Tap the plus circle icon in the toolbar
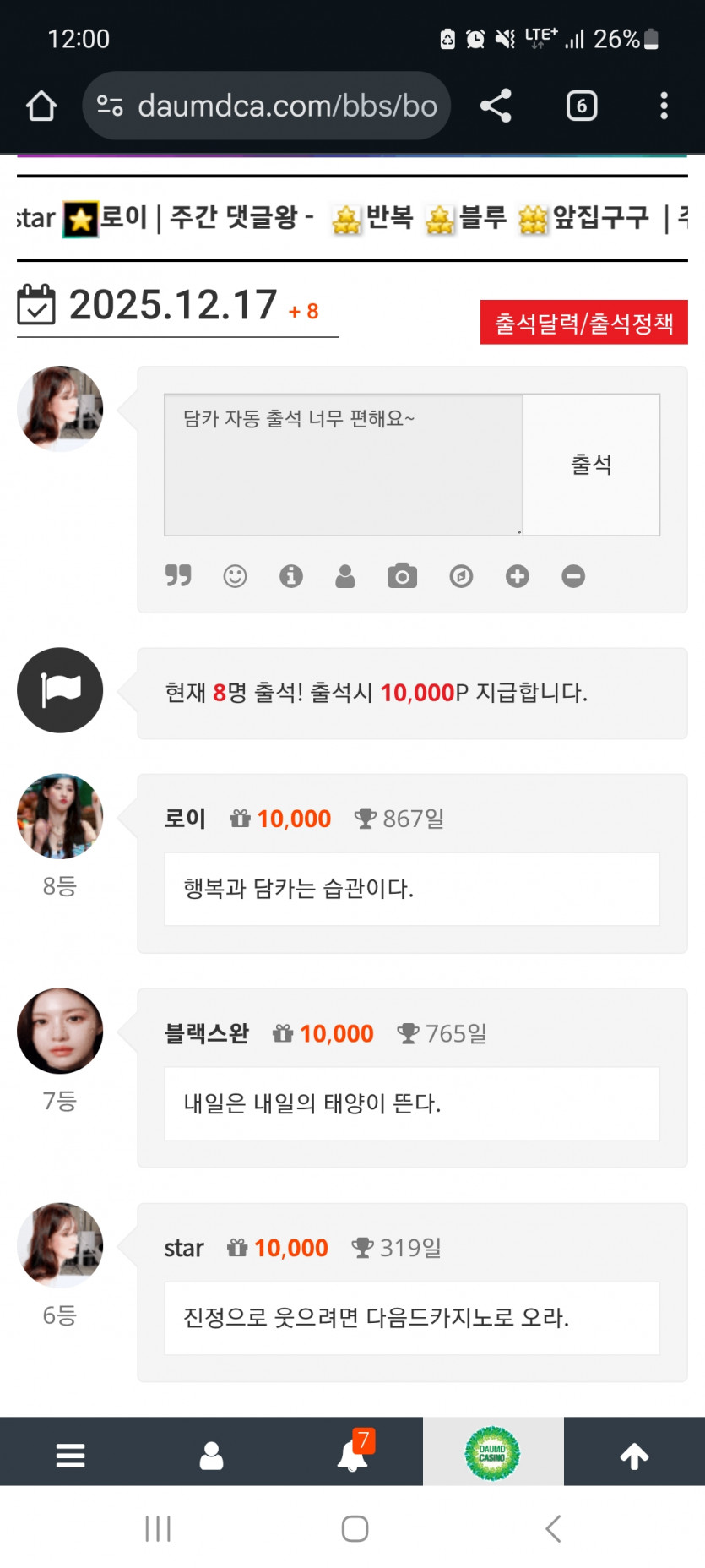Screen dimensions: 705x1568 tap(517, 576)
